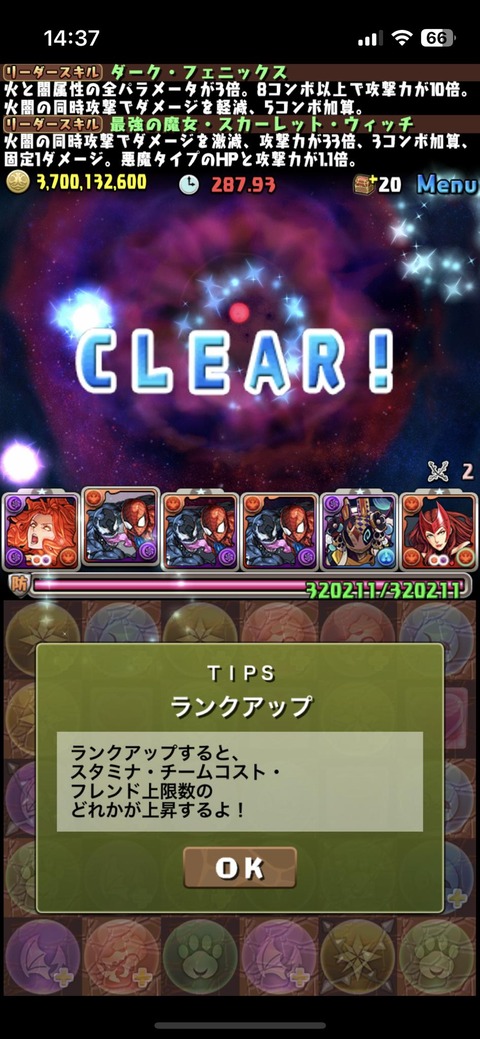Select the Dark Phoenix leader card
Image resolution: width=480 pixels, height=1039 pixels.
(x=41, y=531)
